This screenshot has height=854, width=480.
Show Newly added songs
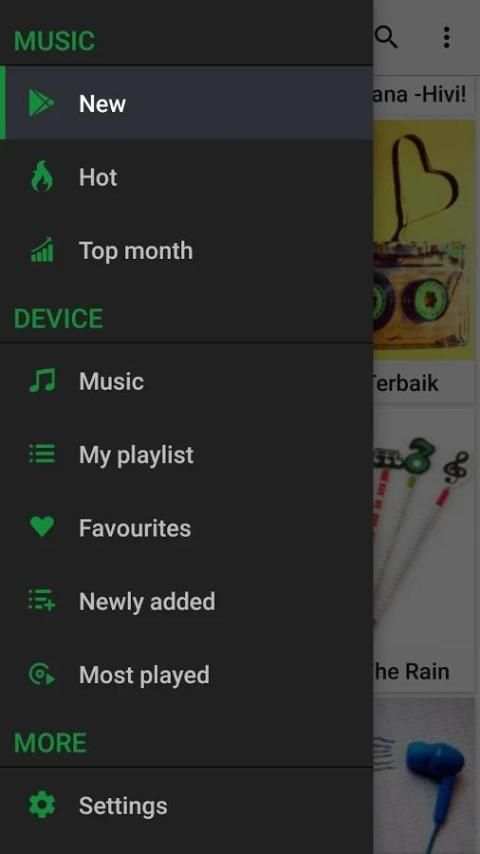[186, 601]
